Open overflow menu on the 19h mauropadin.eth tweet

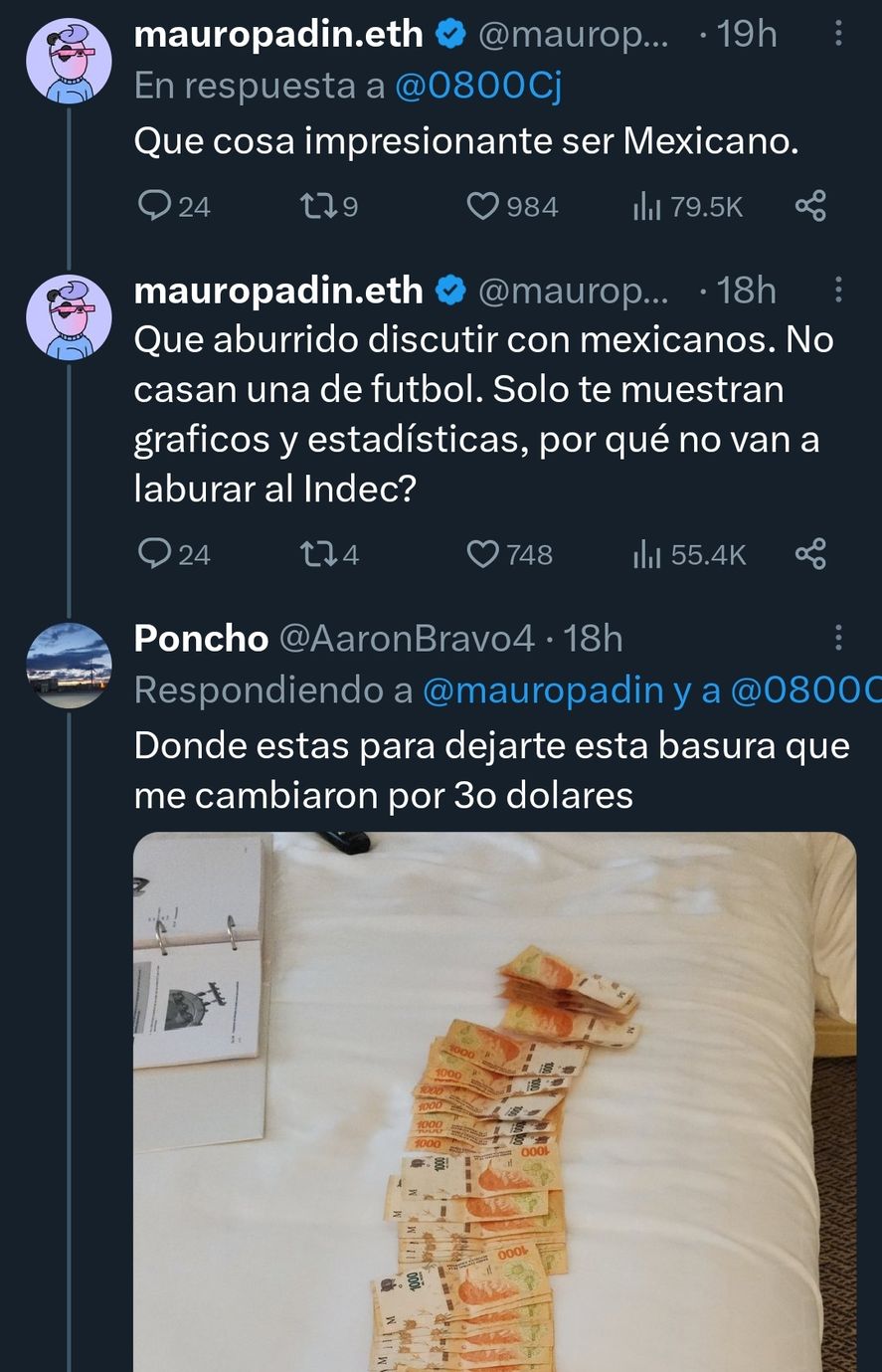point(838,34)
